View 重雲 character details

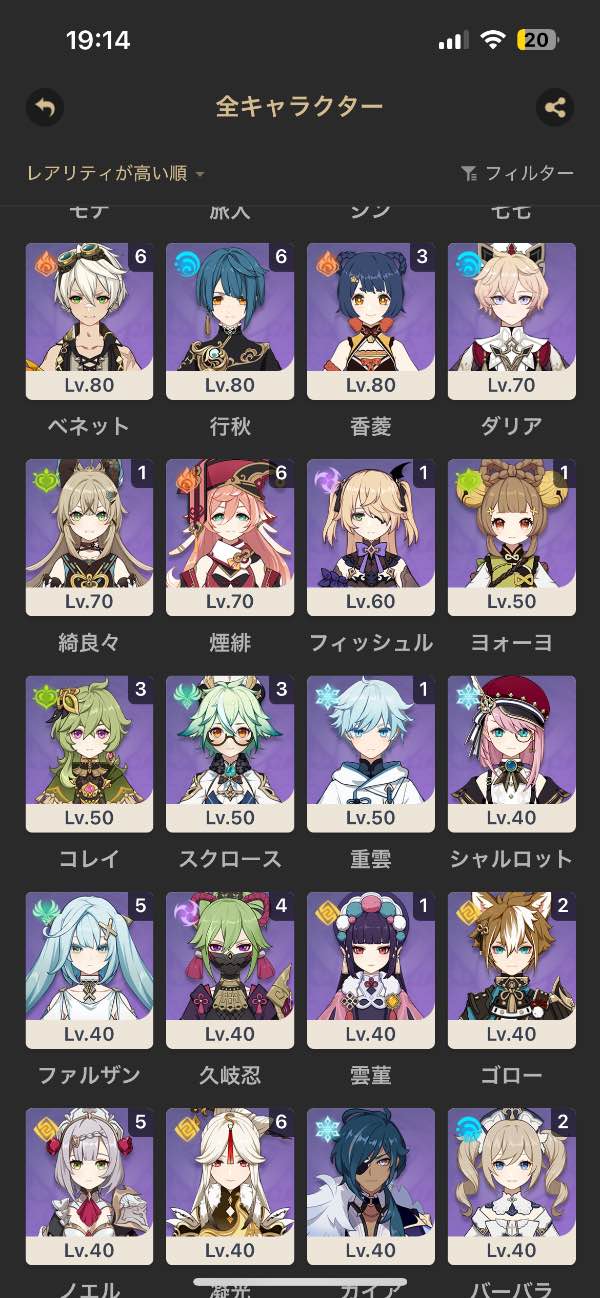371,753
